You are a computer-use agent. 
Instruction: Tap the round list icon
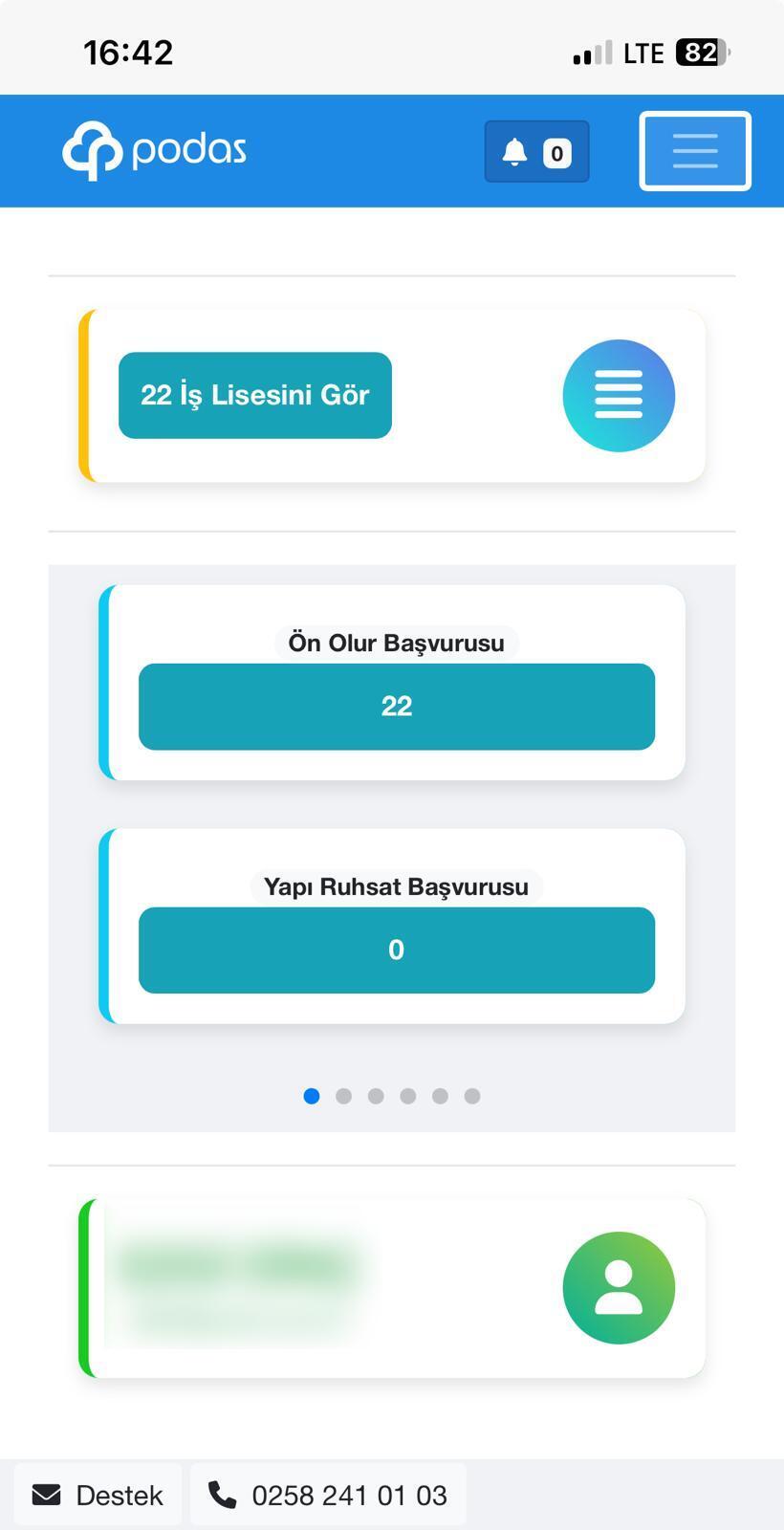619,395
